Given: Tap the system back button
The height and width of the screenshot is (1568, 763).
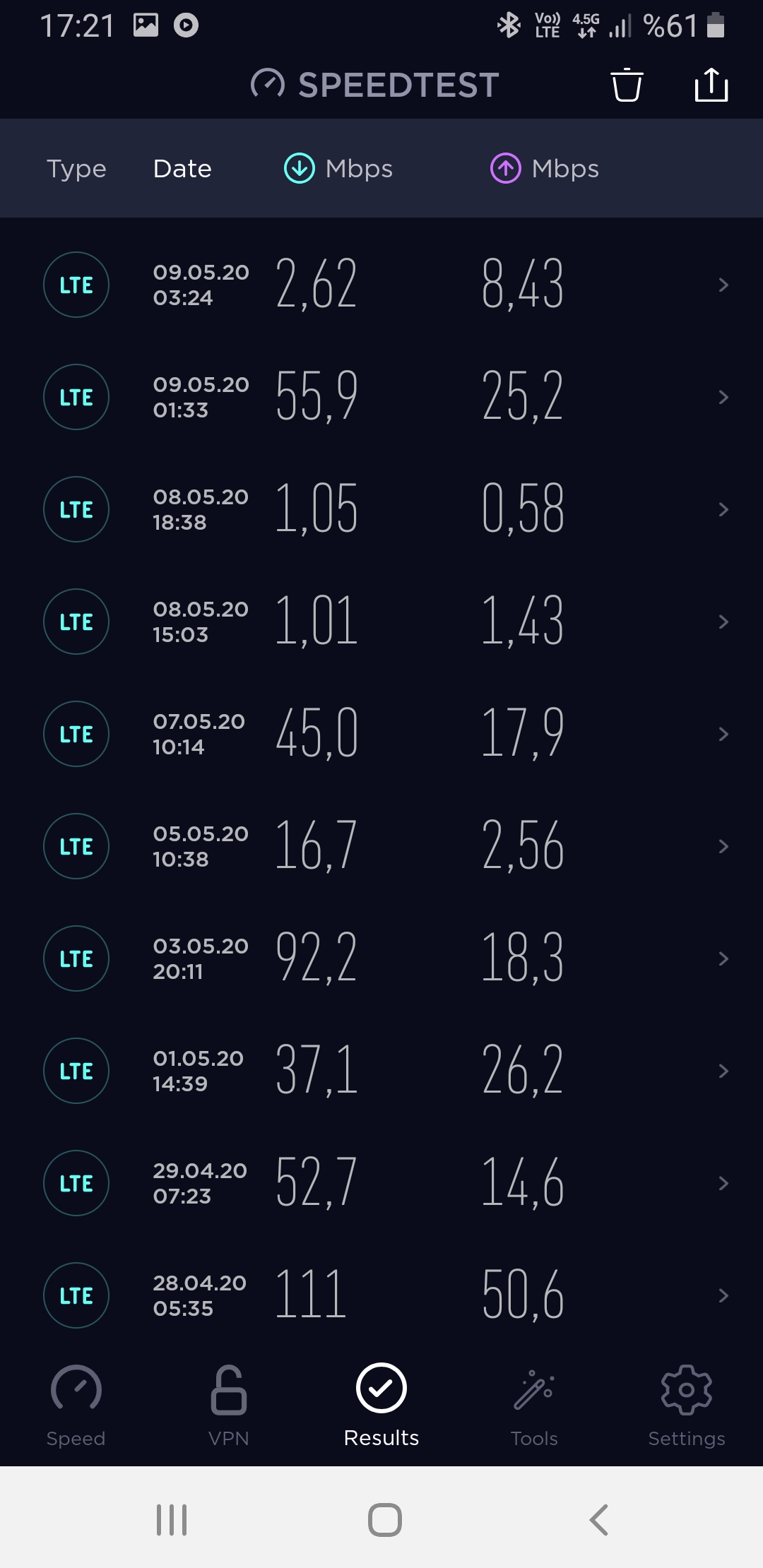Looking at the screenshot, I should 598,1519.
